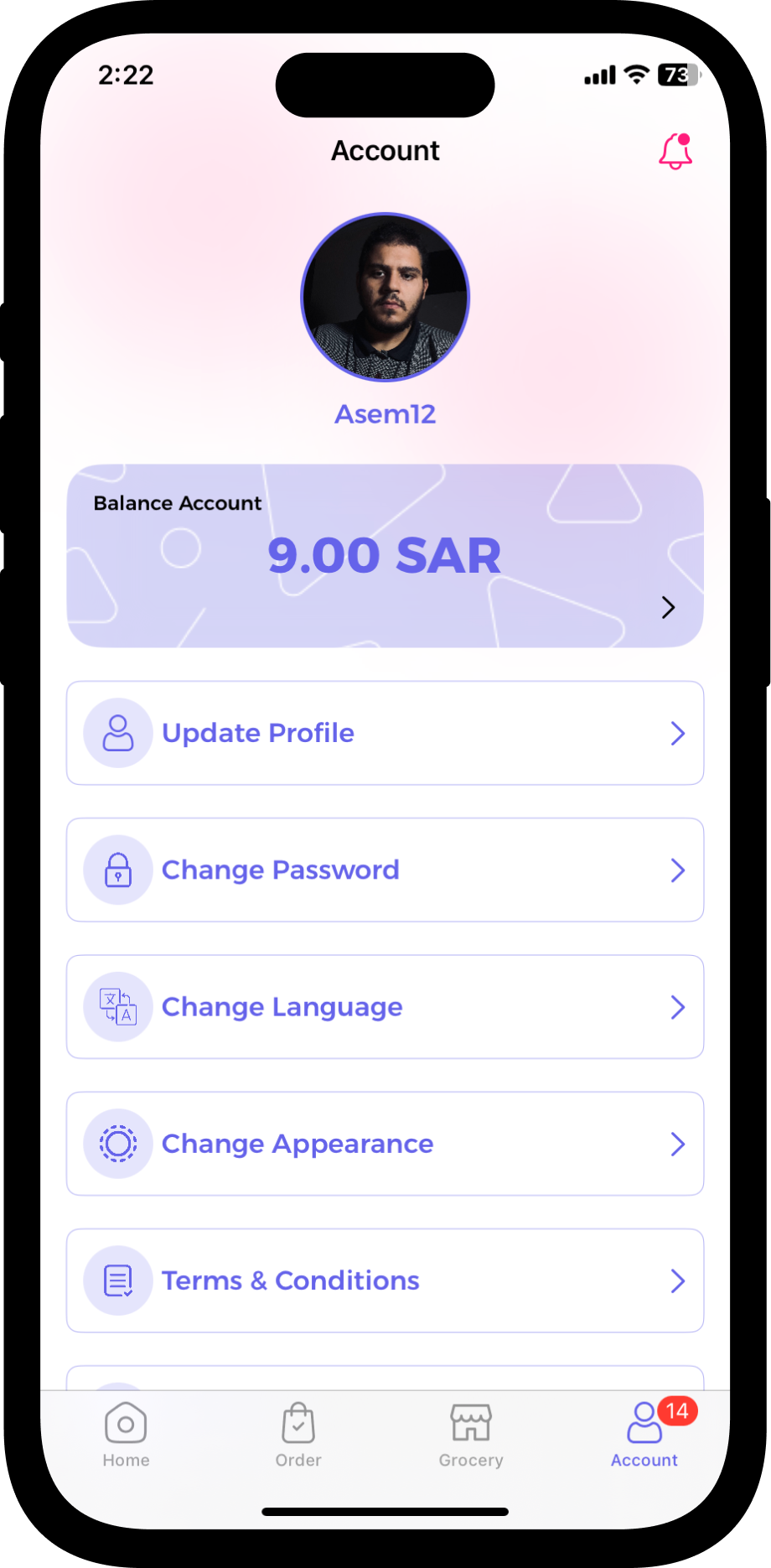Tap the Account tab
The width and height of the screenshot is (771, 1568).
click(644, 1435)
